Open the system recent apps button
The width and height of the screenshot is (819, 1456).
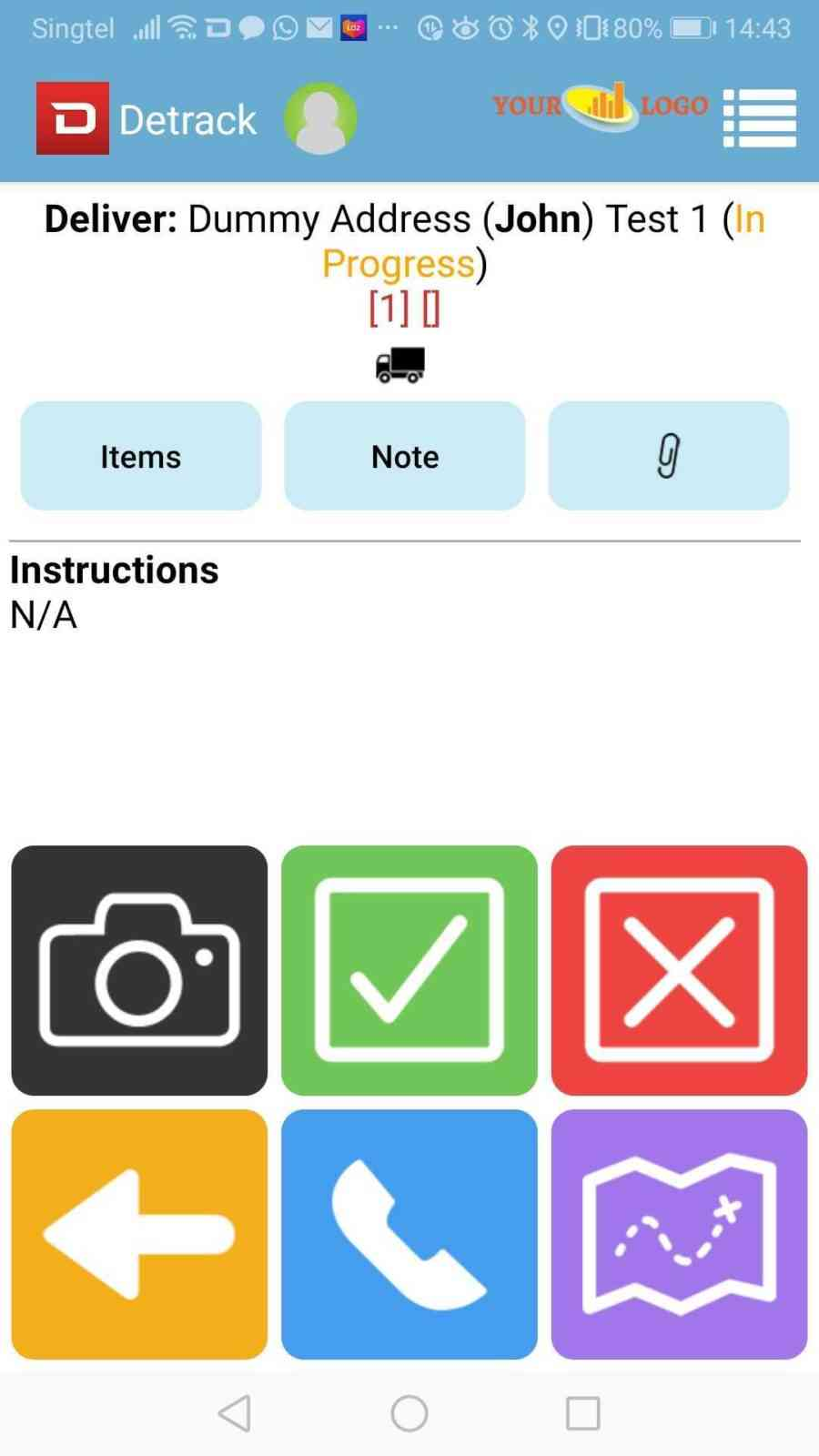582,1413
